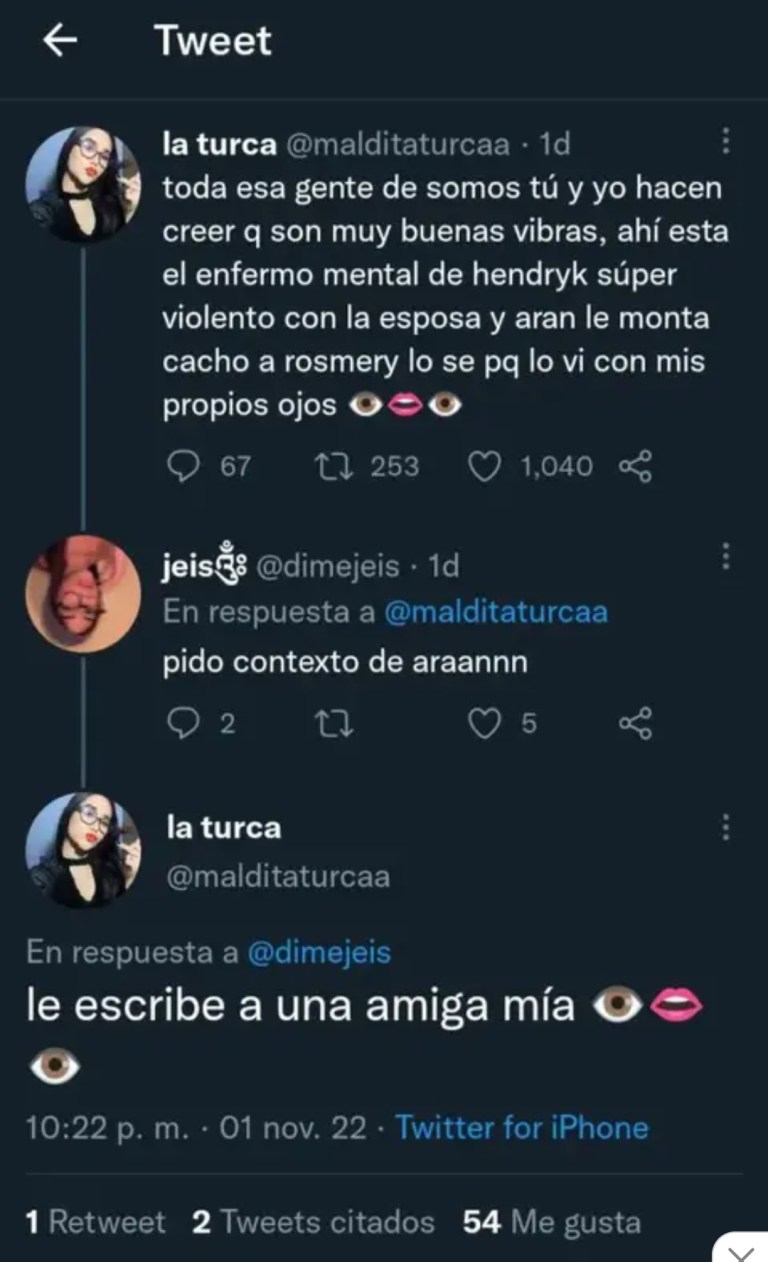Reply to jeis's tweet
This screenshot has width=768, height=1262.
tap(184, 724)
